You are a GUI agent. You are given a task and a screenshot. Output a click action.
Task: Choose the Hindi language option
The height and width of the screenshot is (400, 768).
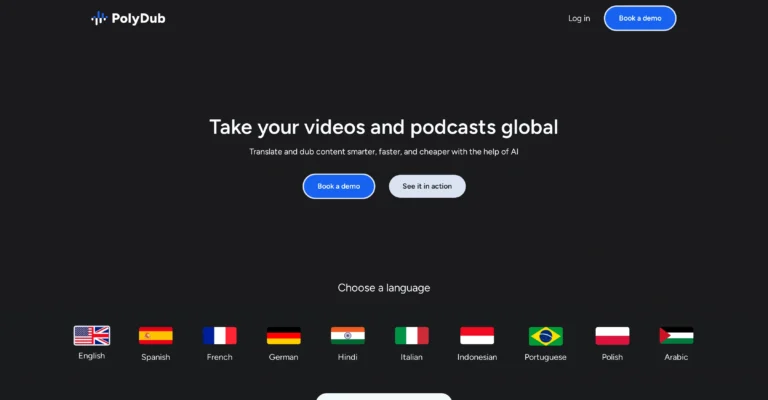click(x=348, y=336)
